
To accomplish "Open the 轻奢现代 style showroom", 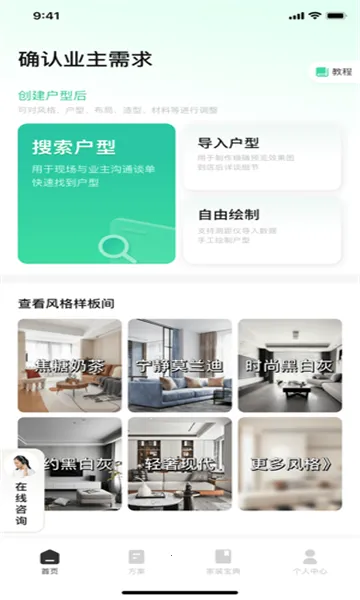I will point(180,464).
